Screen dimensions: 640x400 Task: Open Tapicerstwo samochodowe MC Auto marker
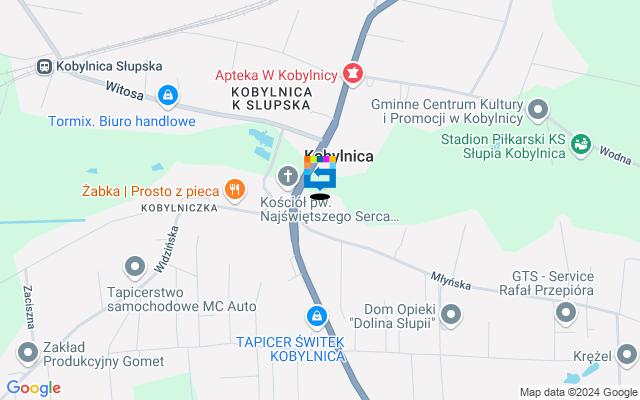pos(134,266)
